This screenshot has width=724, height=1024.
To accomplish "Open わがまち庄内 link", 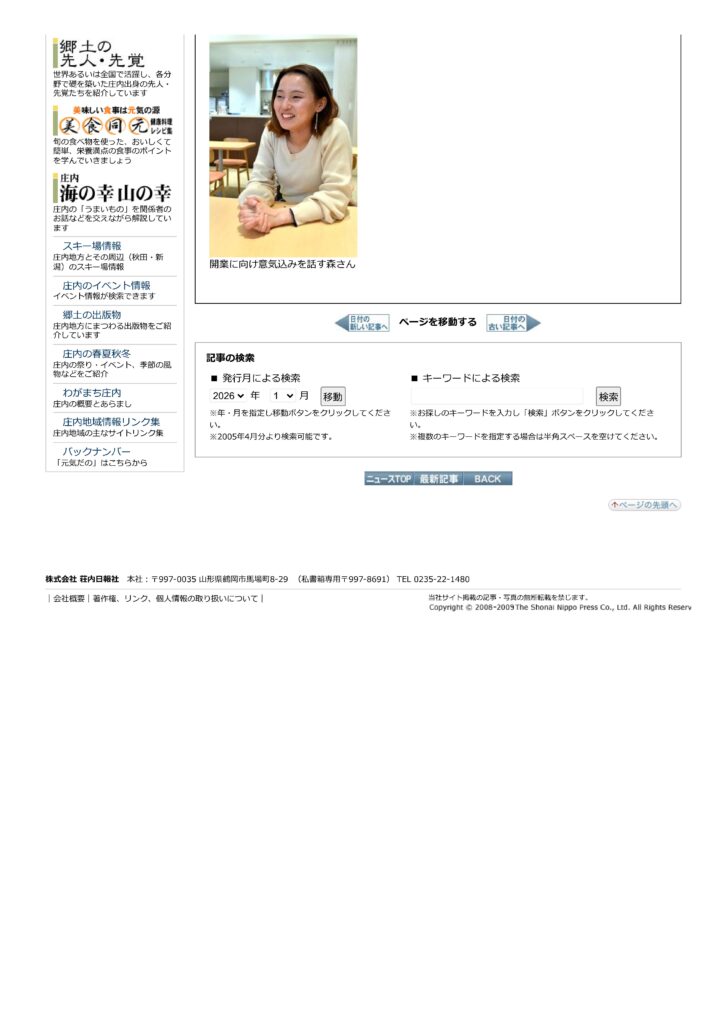I will tap(91, 392).
